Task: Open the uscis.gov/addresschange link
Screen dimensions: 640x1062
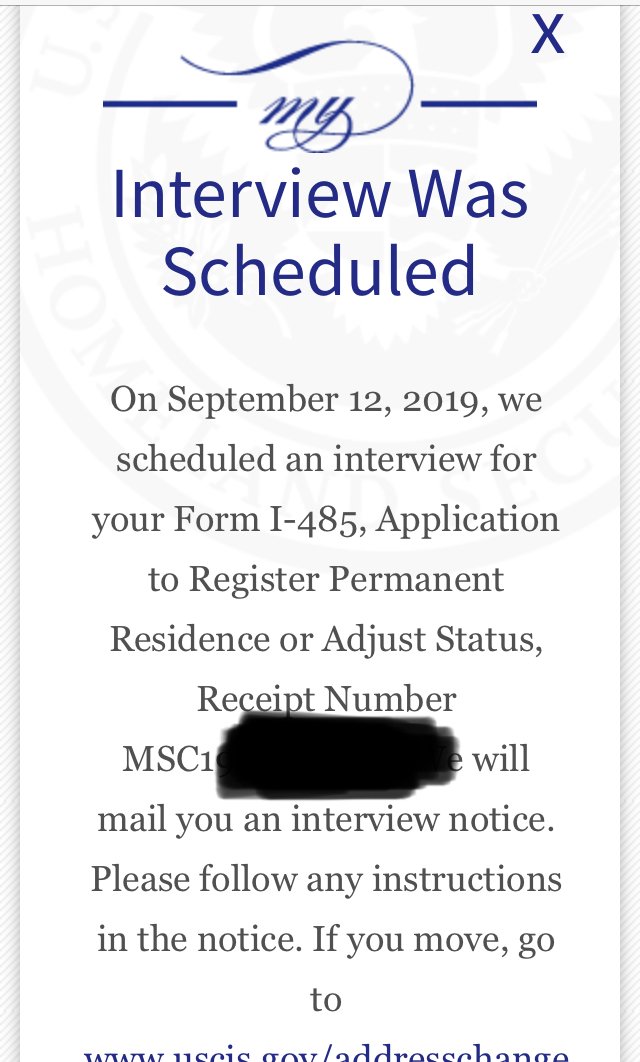Action: (x=326, y=1053)
